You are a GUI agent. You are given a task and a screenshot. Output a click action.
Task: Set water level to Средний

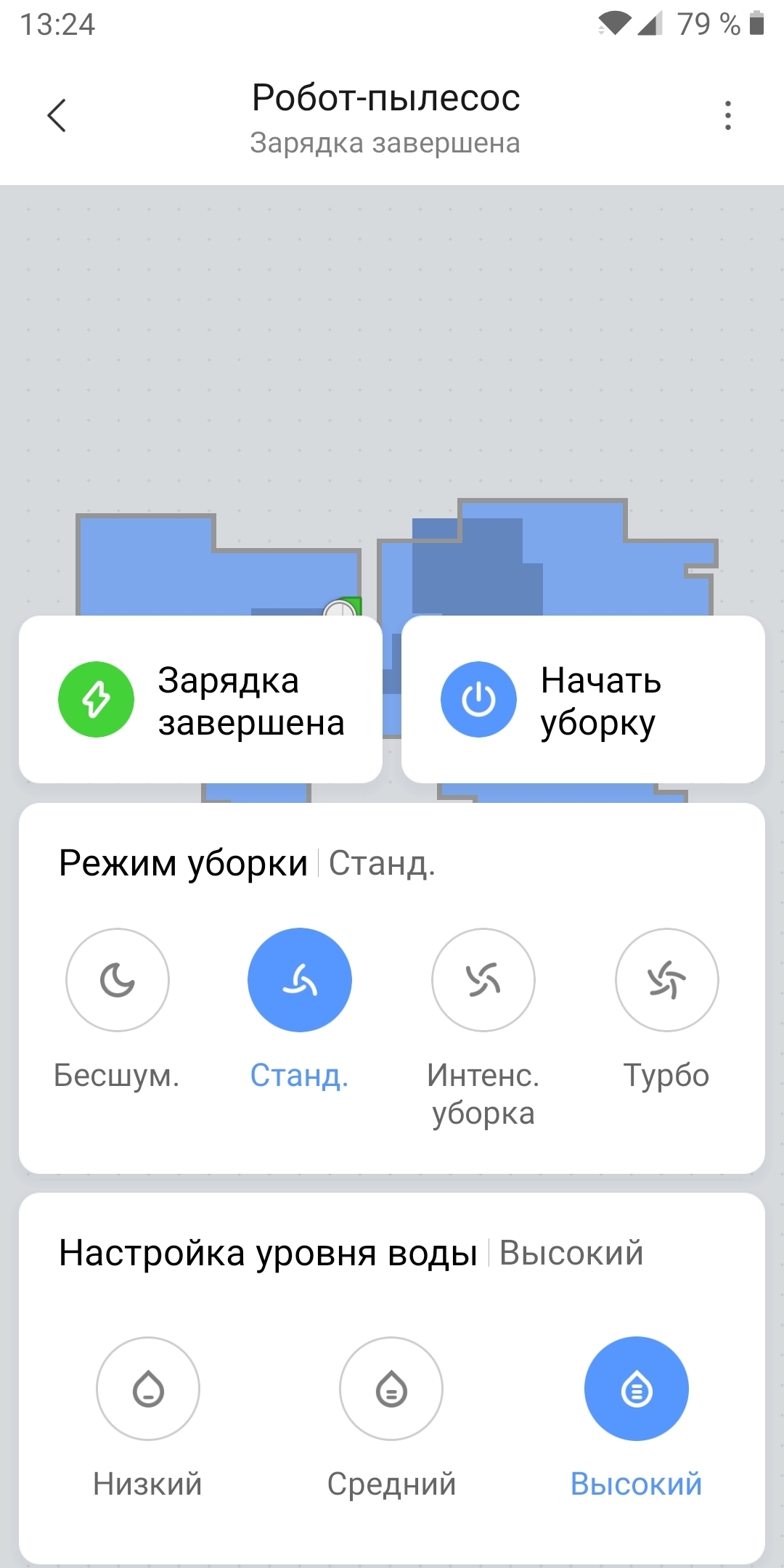[391, 1389]
